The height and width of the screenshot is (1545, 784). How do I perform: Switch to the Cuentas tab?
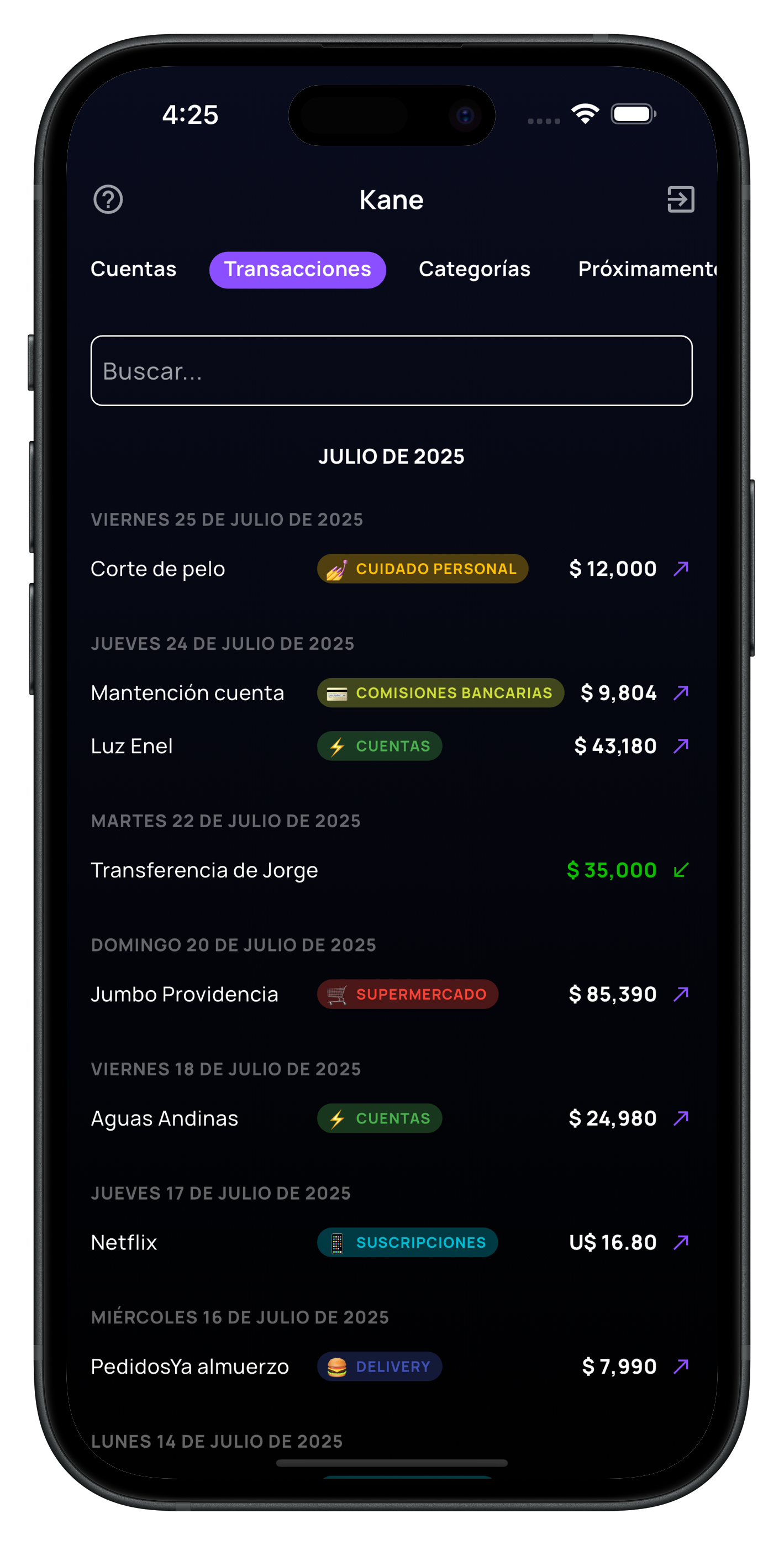[133, 269]
